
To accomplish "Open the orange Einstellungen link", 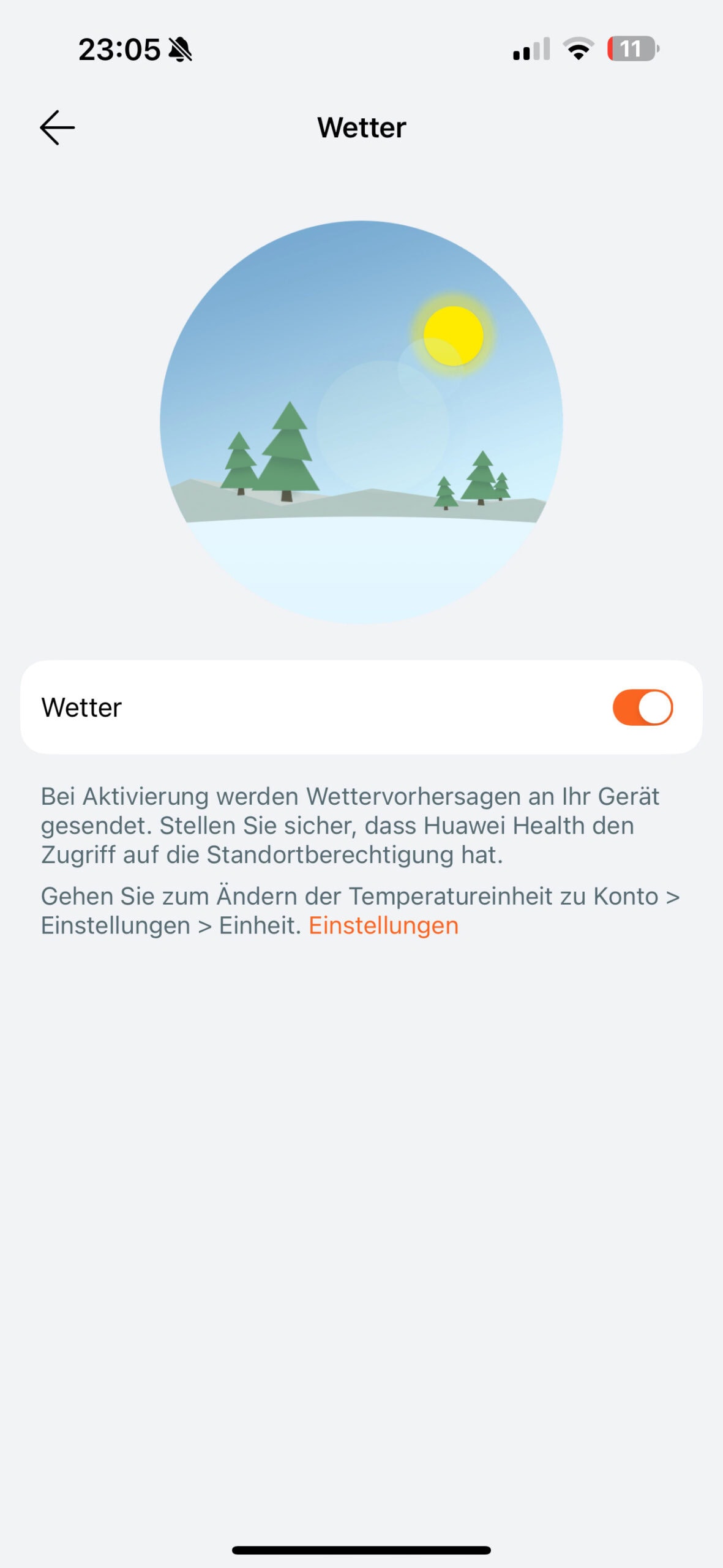I will pos(383,925).
